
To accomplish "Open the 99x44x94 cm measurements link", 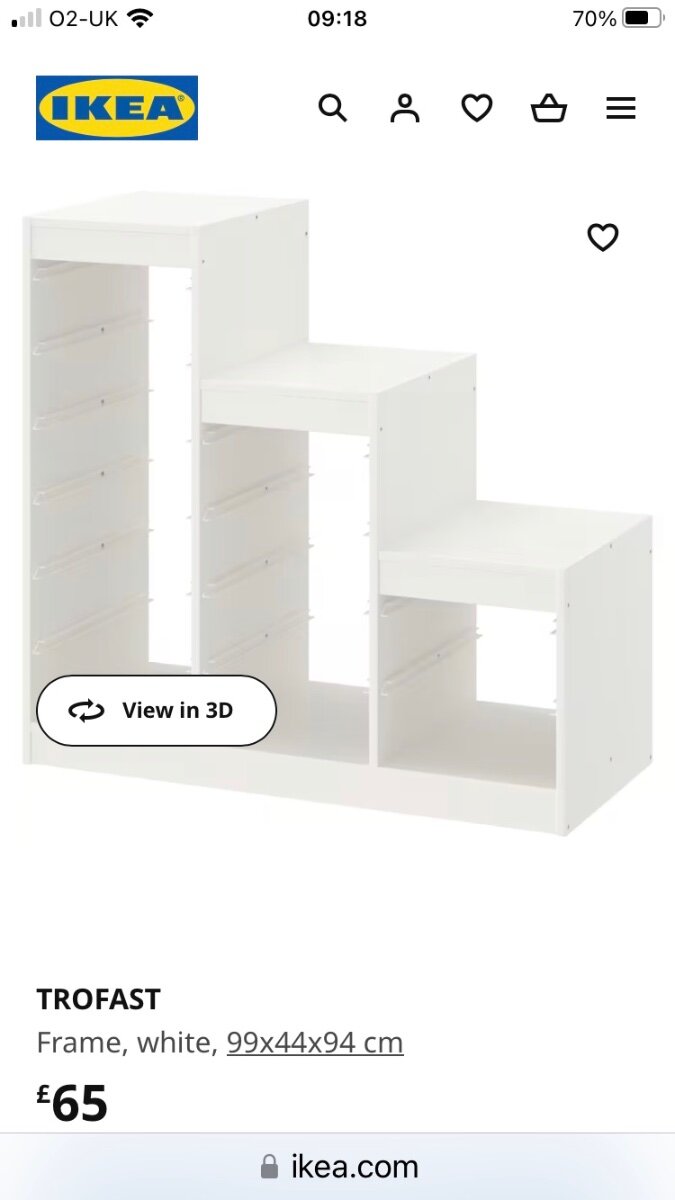I will [x=315, y=1043].
